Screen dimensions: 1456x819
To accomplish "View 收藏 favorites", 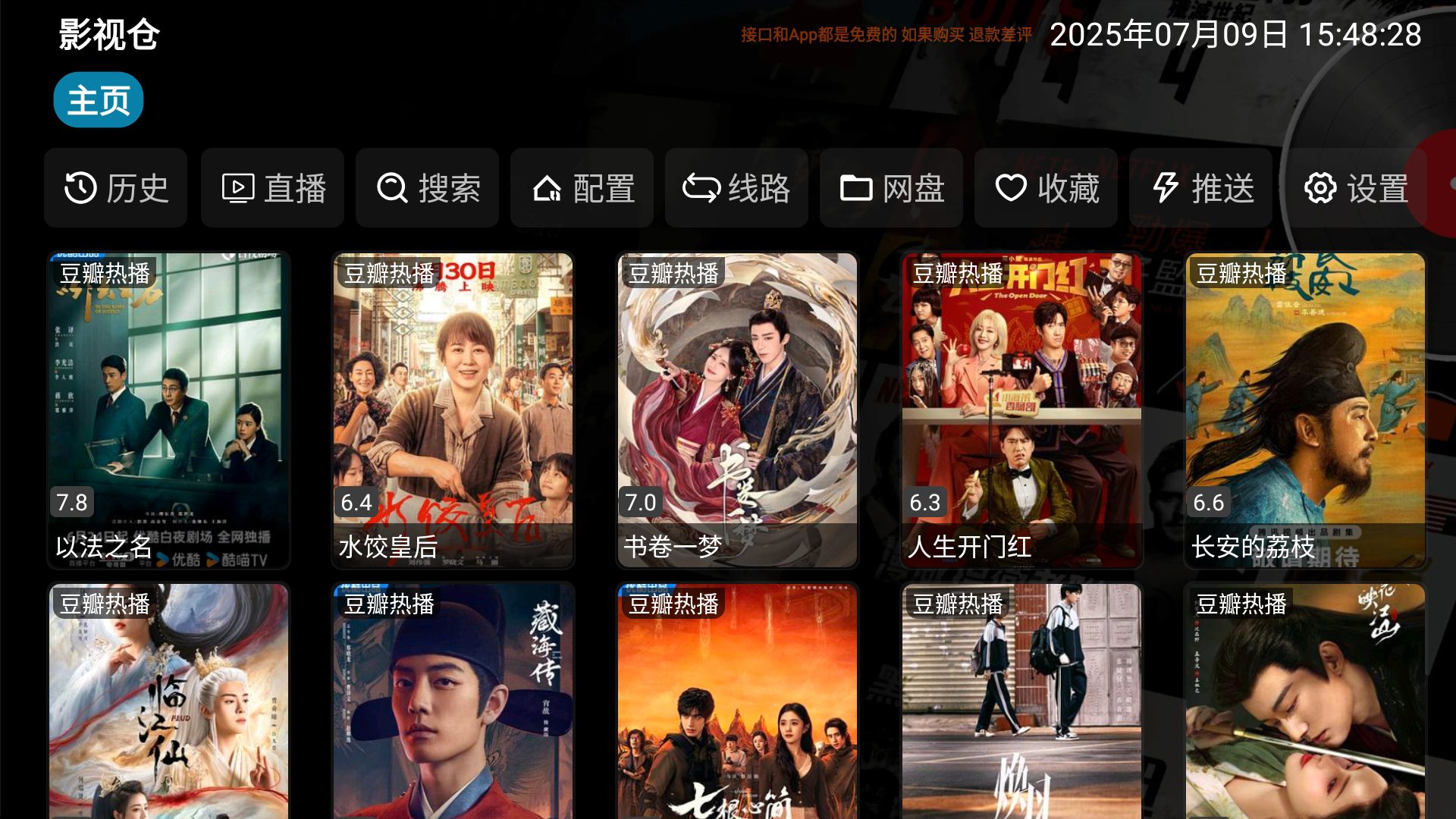I will pos(1046,188).
